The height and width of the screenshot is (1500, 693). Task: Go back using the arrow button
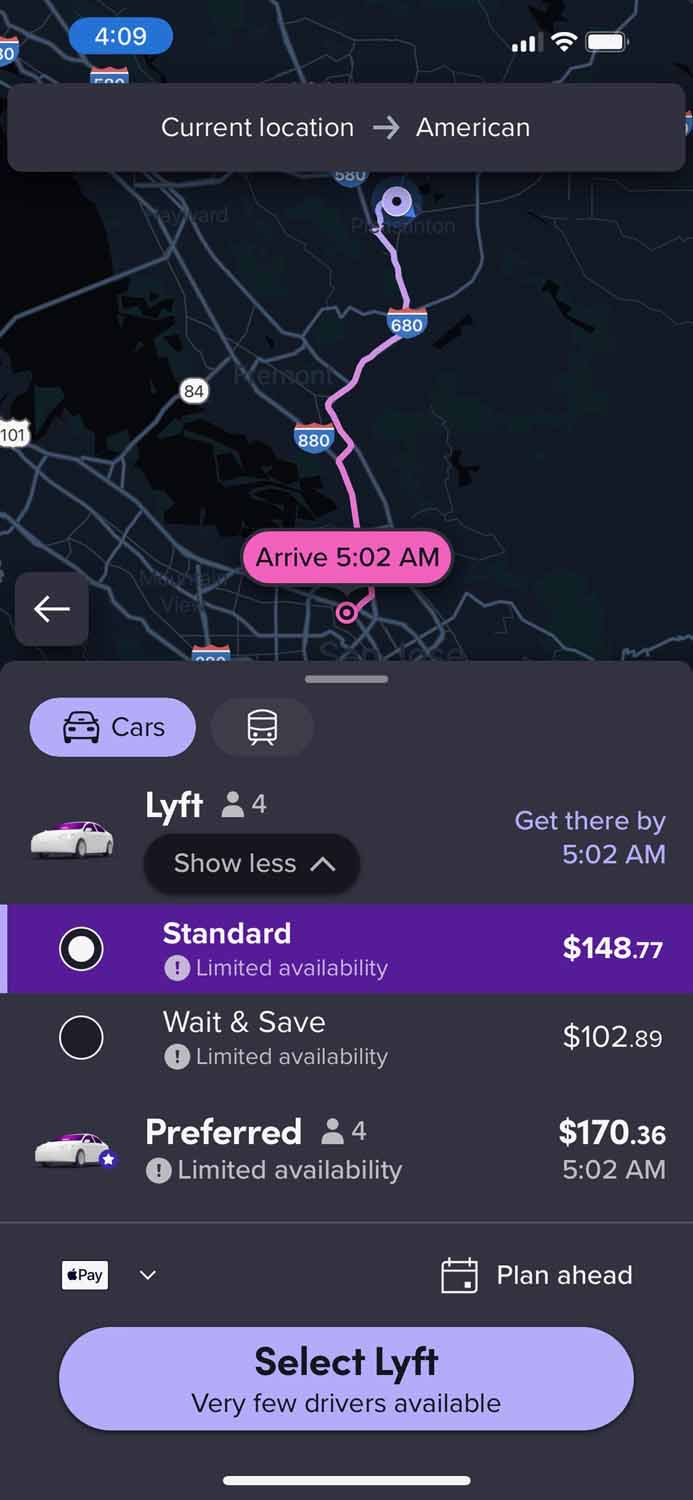[52, 608]
